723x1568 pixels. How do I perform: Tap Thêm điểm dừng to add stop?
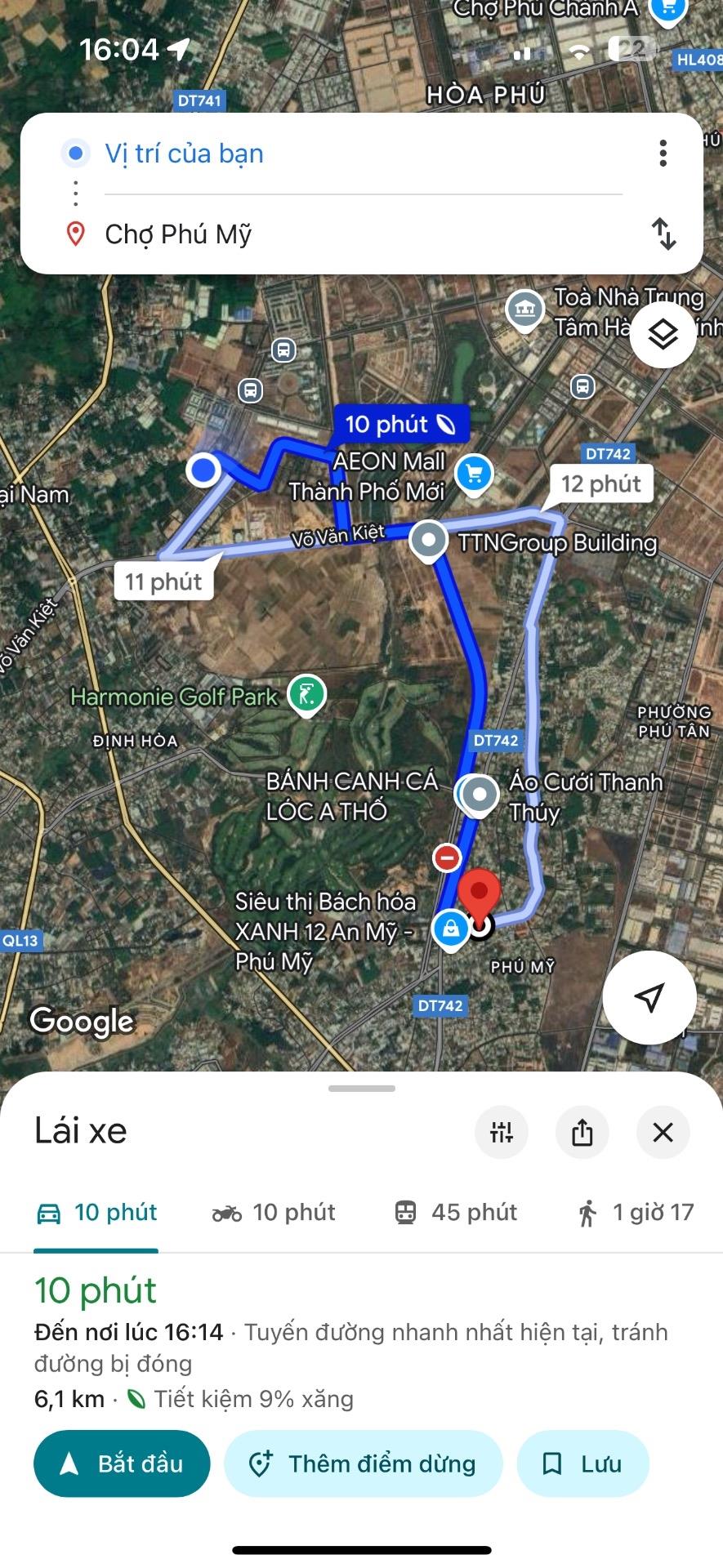363,1463
